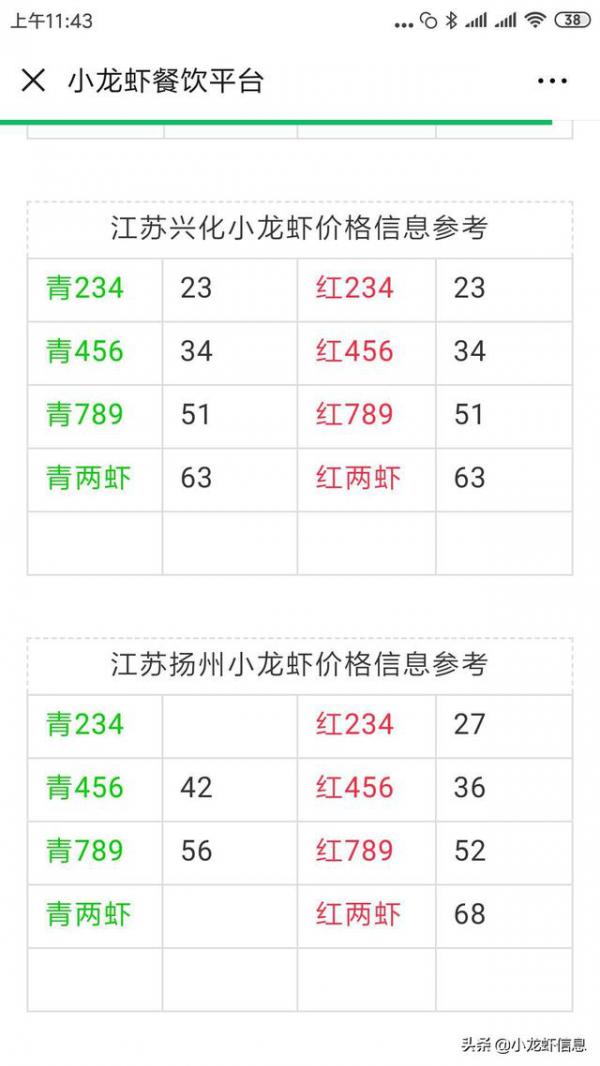Close the 小龙虾餐饮平台 page
600x1066 pixels.
[33, 81]
